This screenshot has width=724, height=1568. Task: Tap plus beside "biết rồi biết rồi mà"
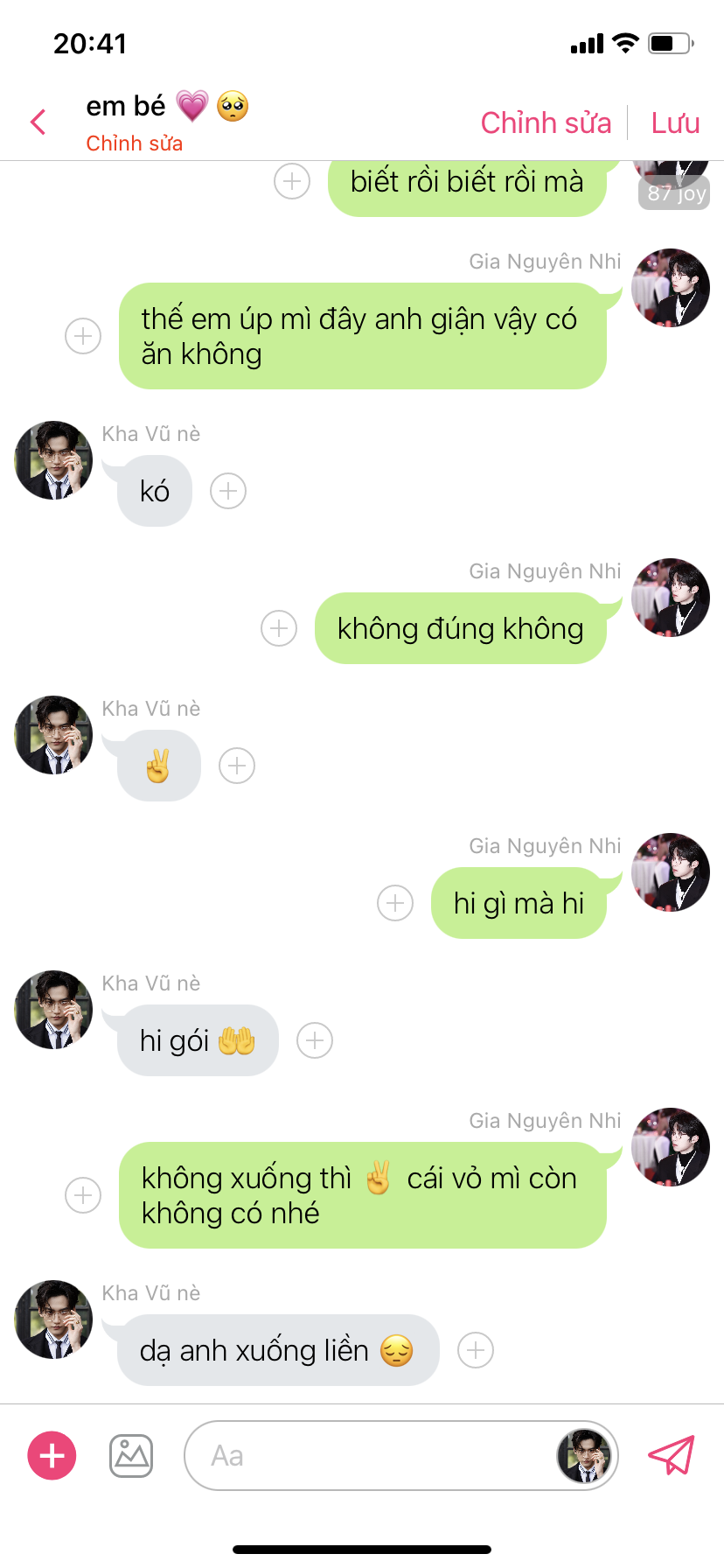292,181
